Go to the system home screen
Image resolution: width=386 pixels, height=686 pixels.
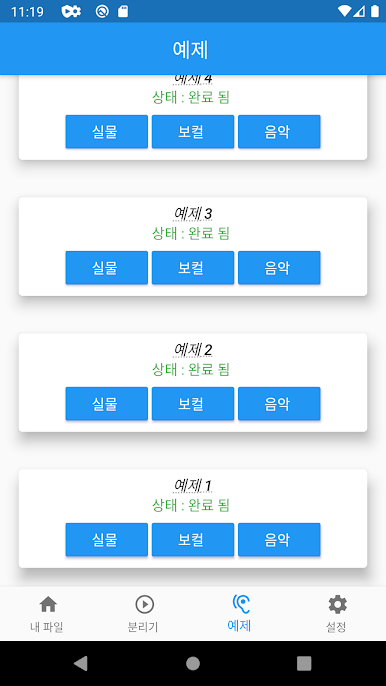(x=193, y=663)
